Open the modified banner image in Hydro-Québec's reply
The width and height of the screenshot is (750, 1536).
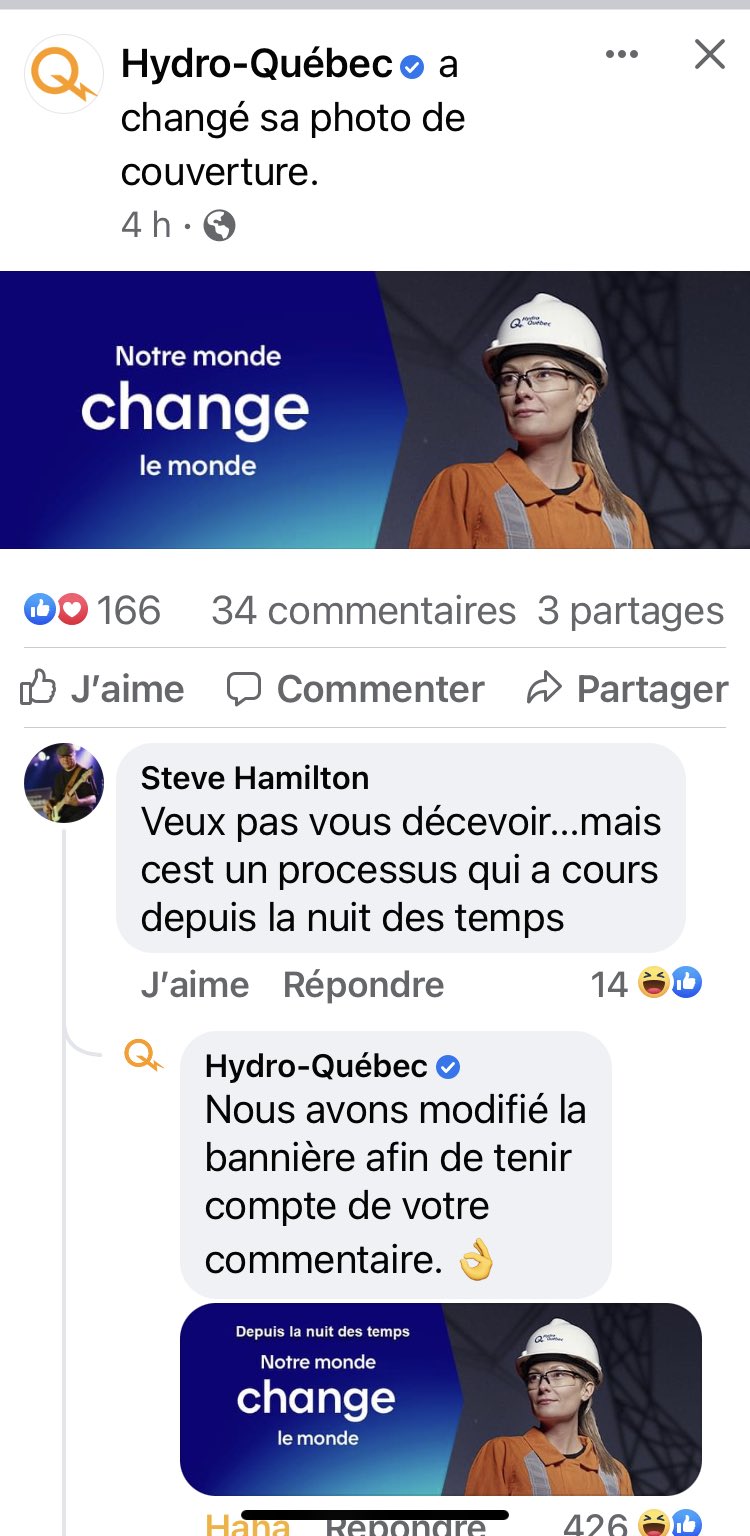click(440, 1398)
